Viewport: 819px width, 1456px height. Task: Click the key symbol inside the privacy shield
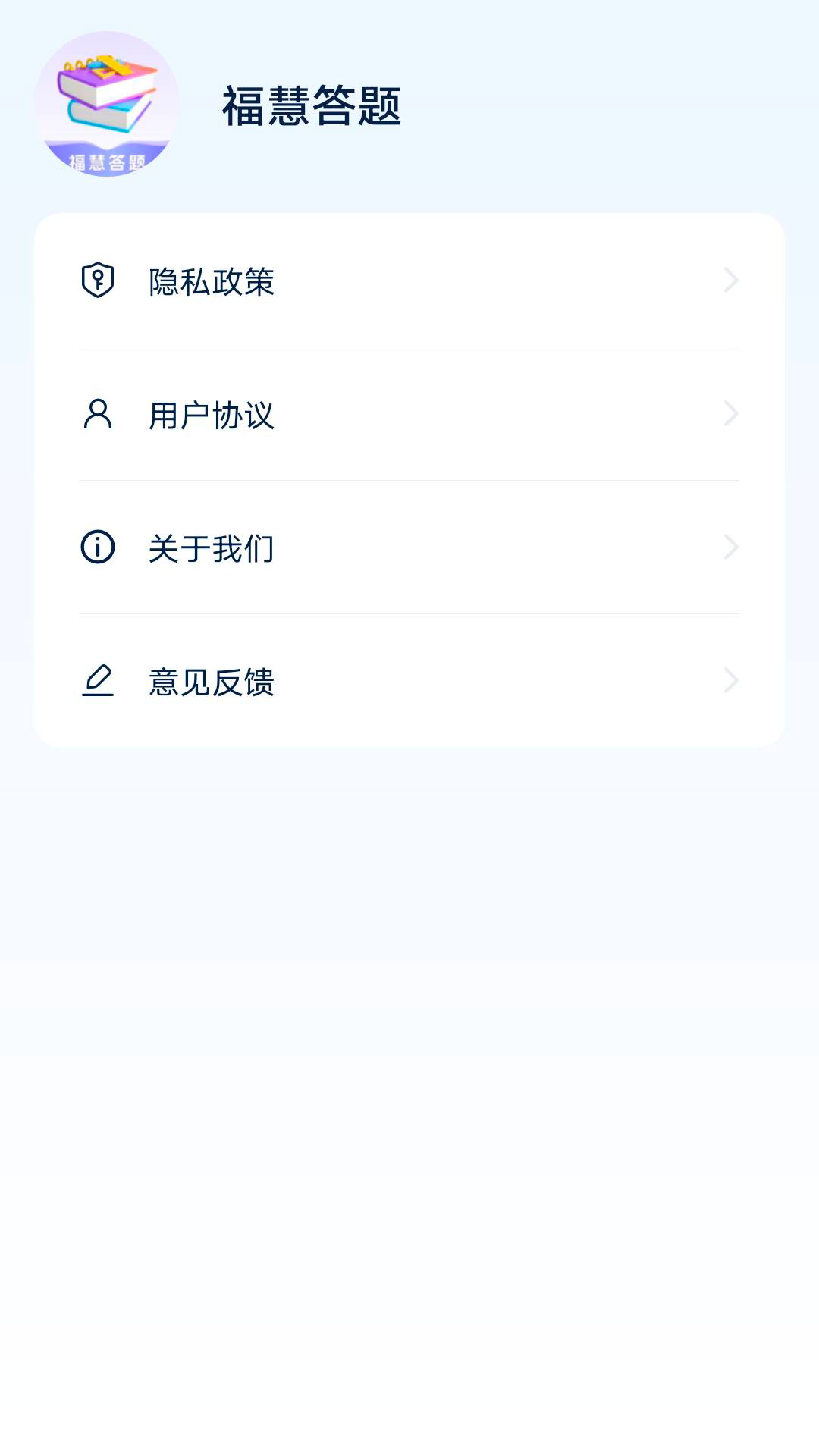(97, 282)
